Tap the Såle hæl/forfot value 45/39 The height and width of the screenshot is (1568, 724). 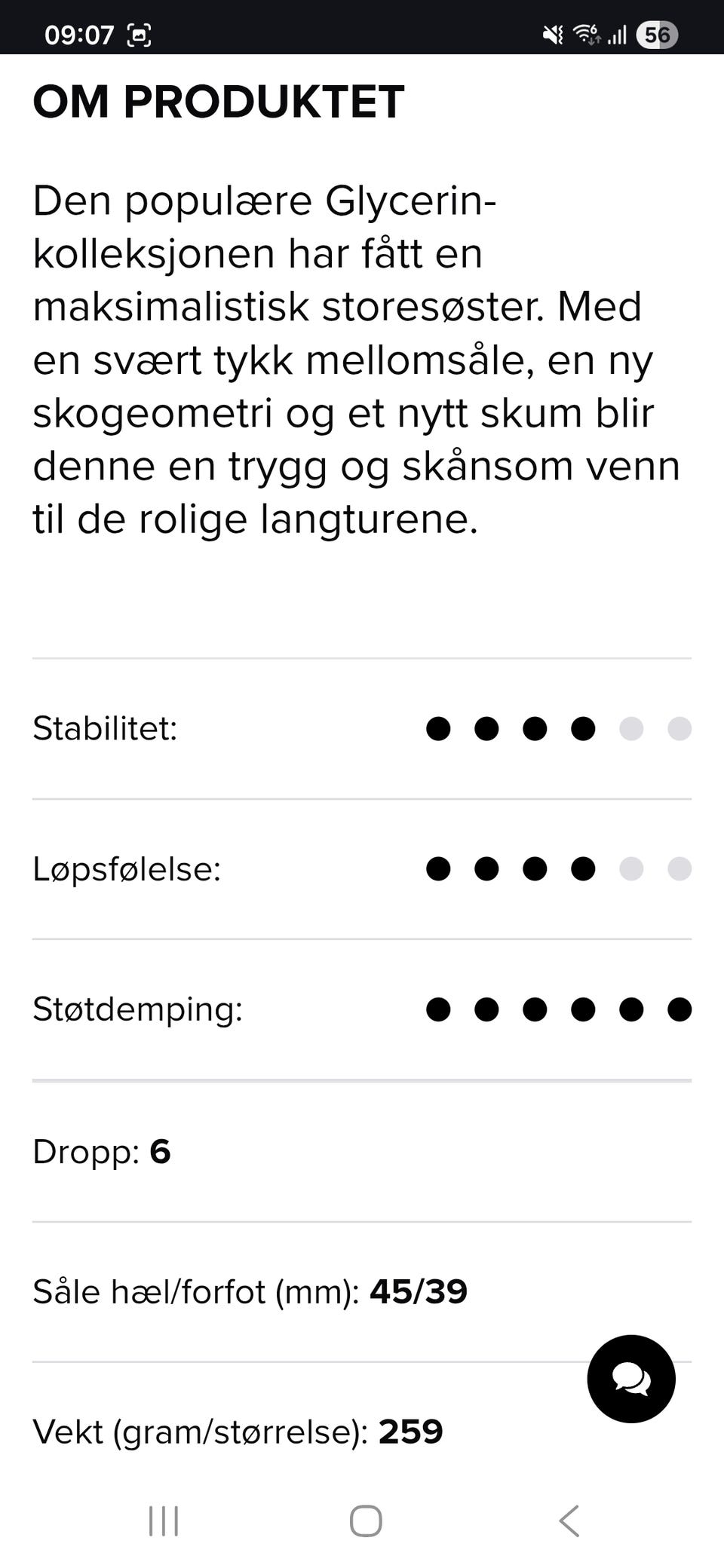point(417,1291)
